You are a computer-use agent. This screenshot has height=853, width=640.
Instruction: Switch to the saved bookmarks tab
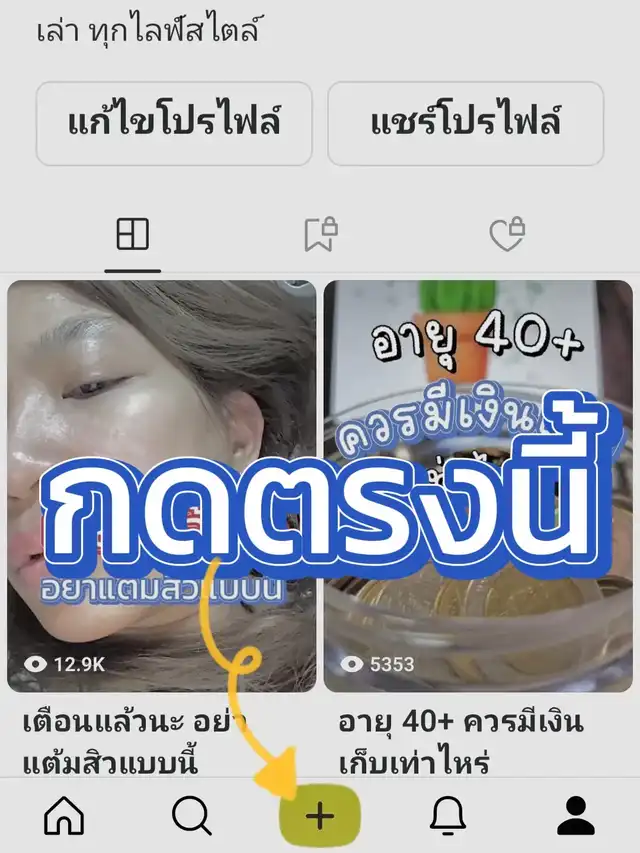click(x=320, y=235)
